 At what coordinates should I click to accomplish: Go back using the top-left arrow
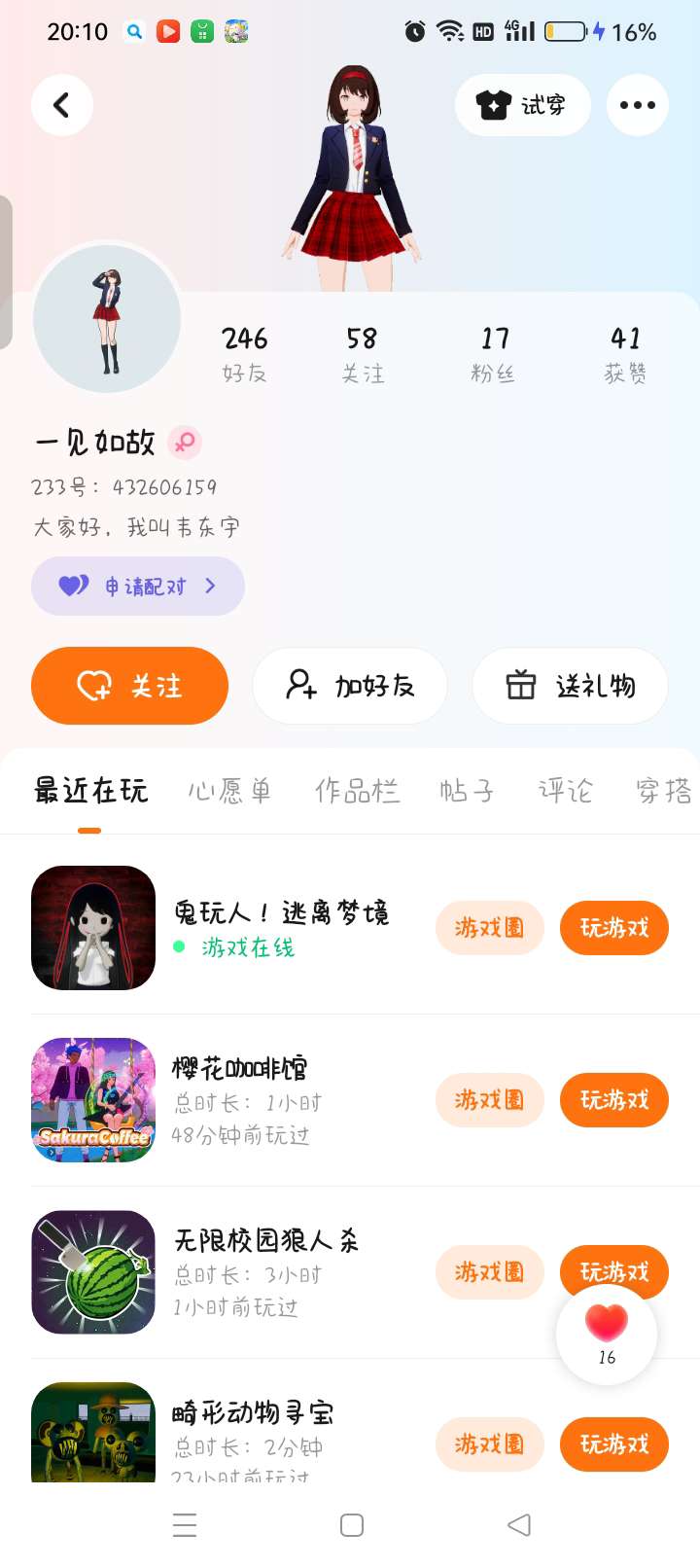point(61,105)
